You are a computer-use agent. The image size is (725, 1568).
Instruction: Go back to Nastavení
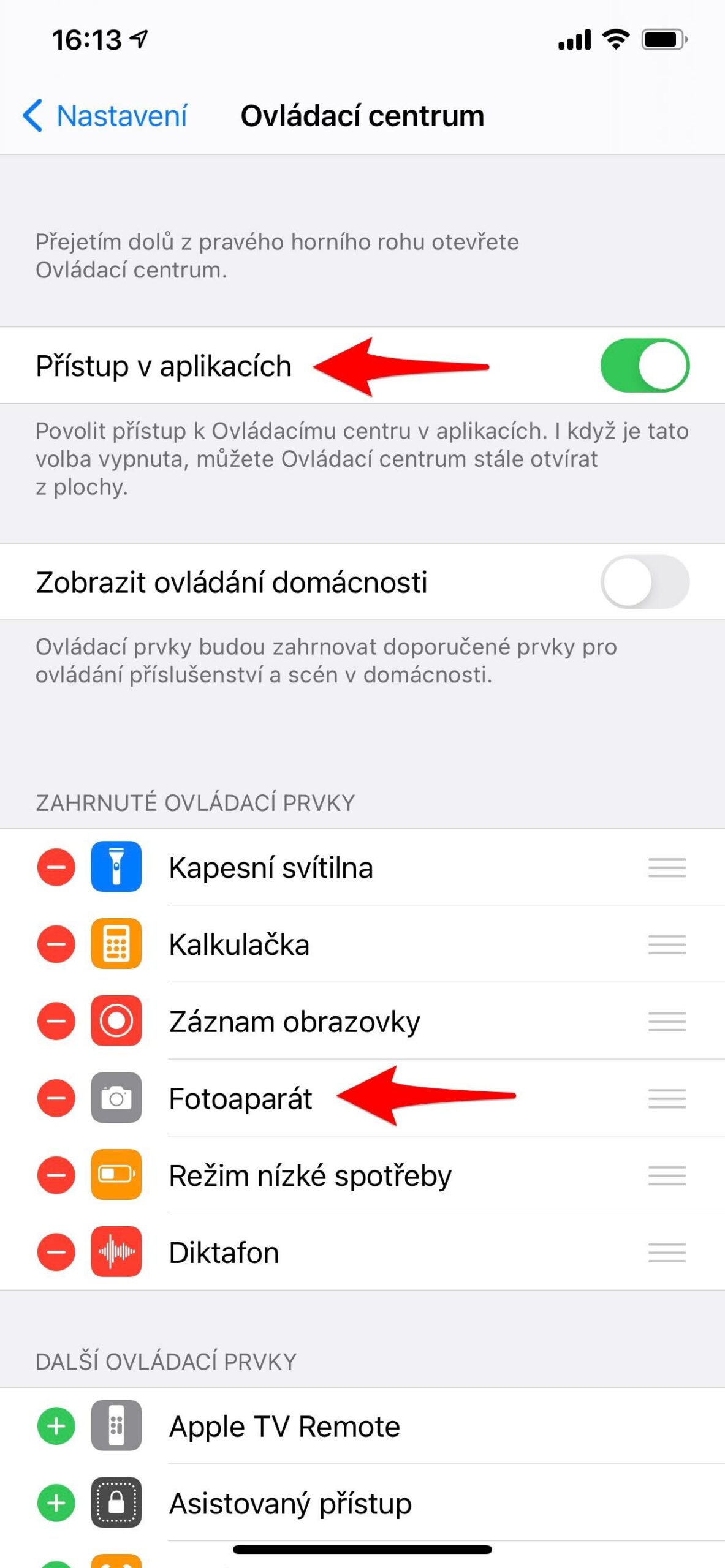coord(105,116)
